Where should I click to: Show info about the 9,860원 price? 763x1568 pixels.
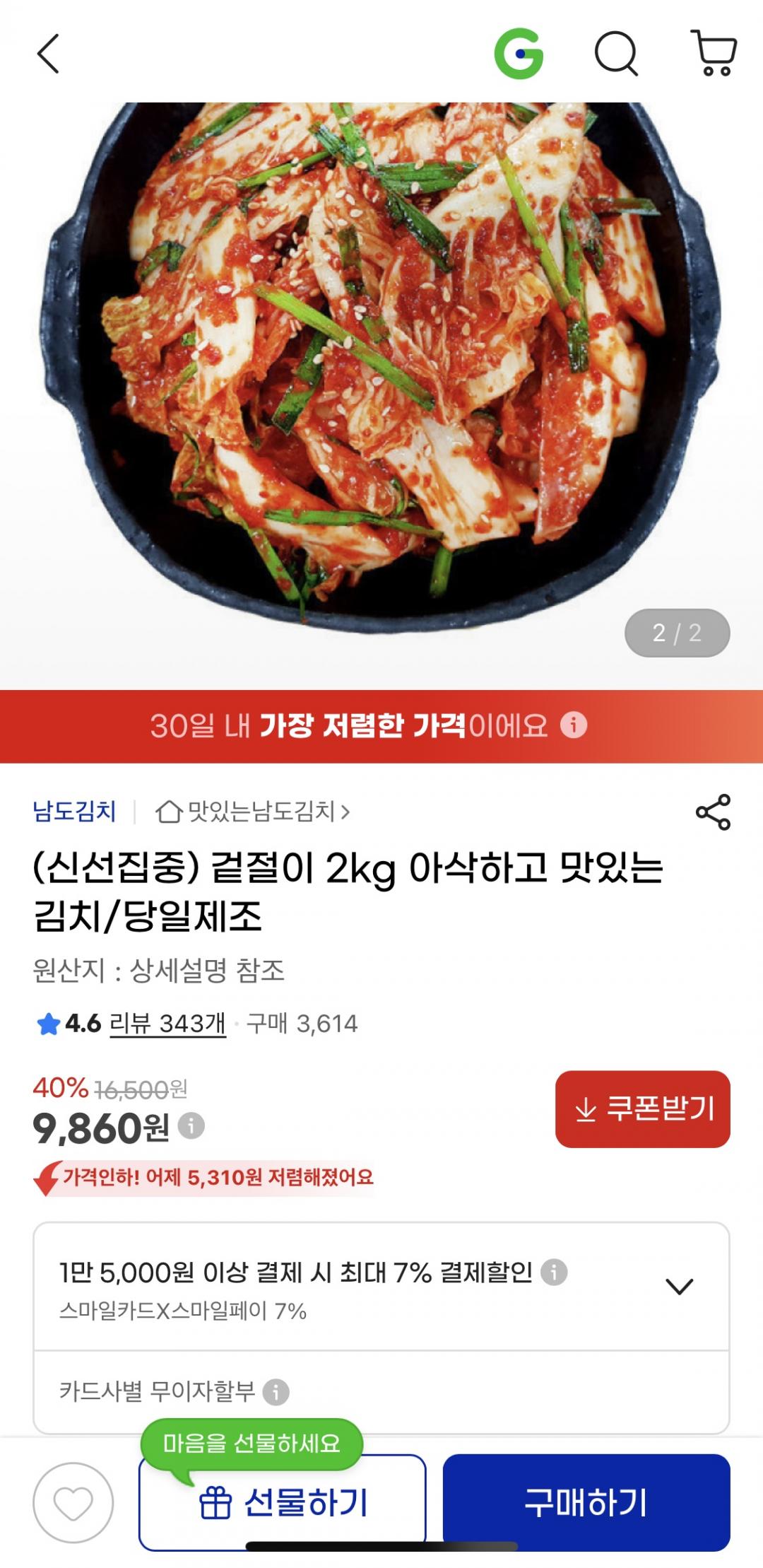click(191, 1125)
